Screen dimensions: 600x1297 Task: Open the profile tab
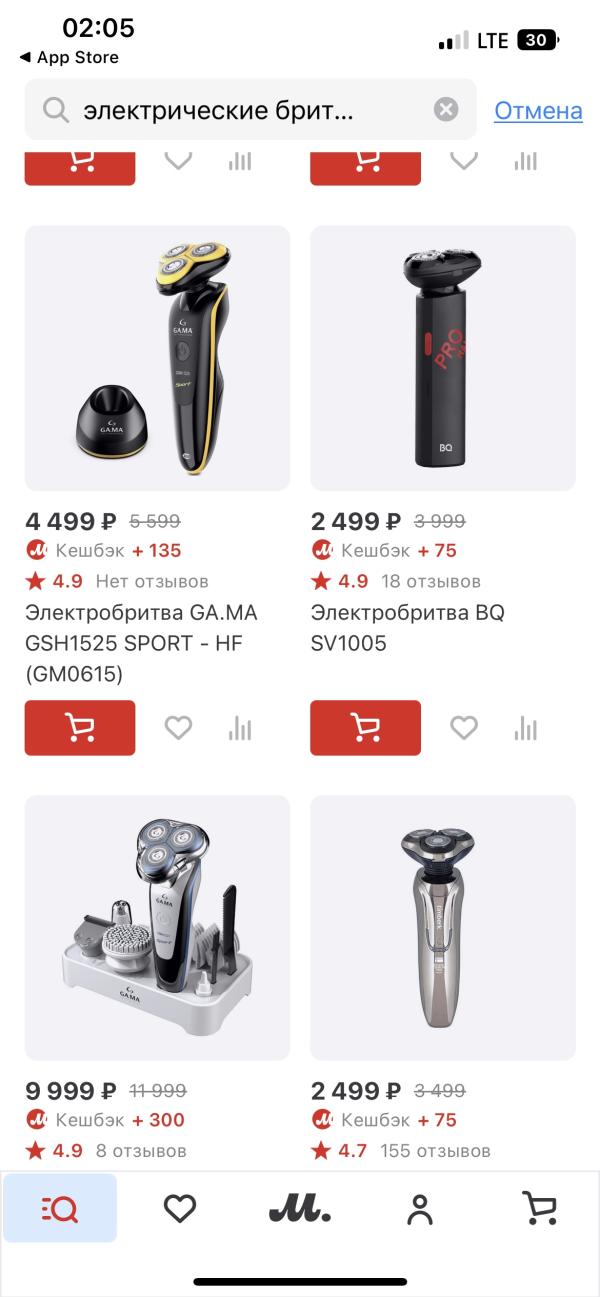420,1209
